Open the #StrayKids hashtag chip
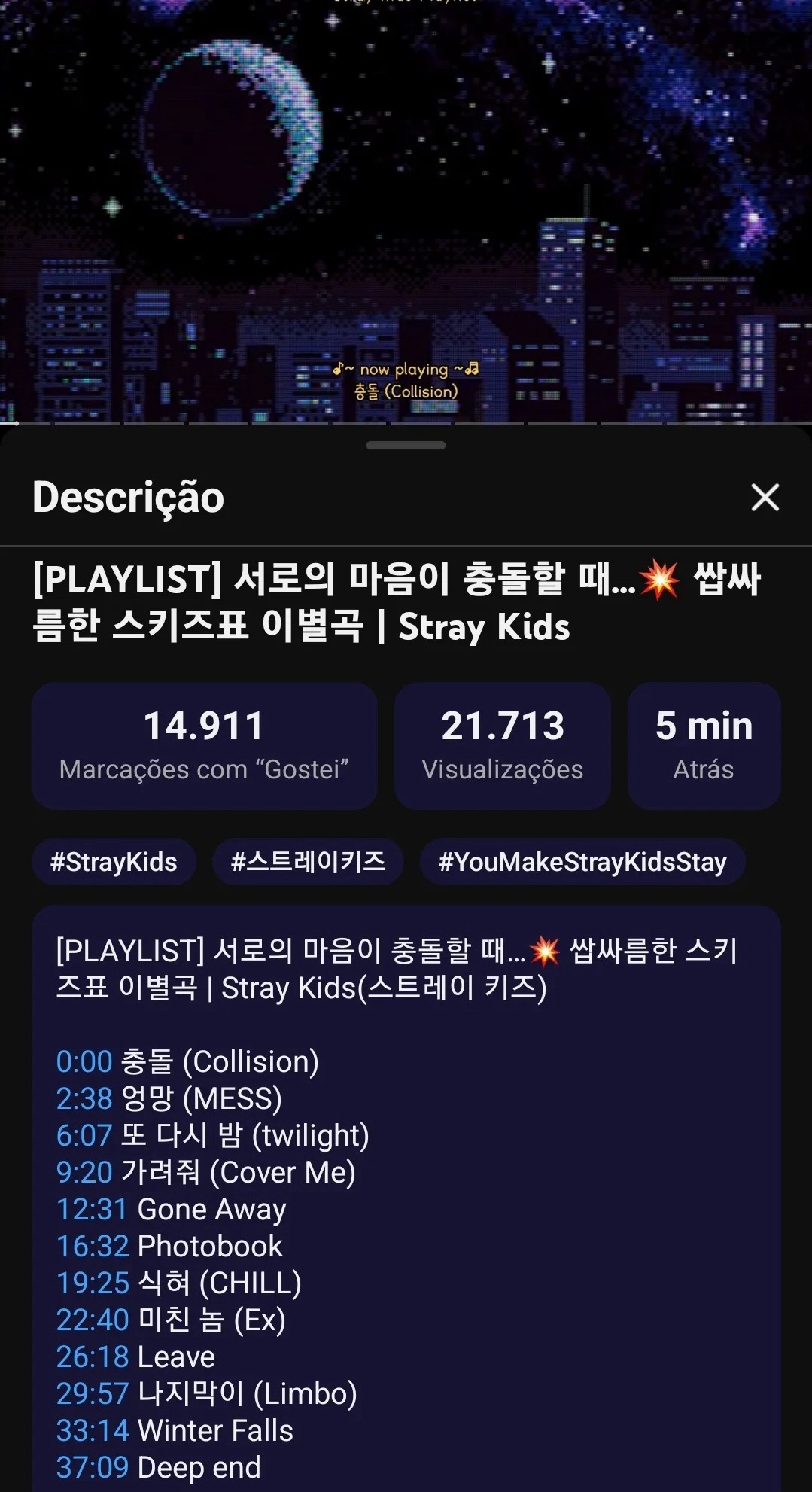The height and width of the screenshot is (1492, 812). click(114, 862)
